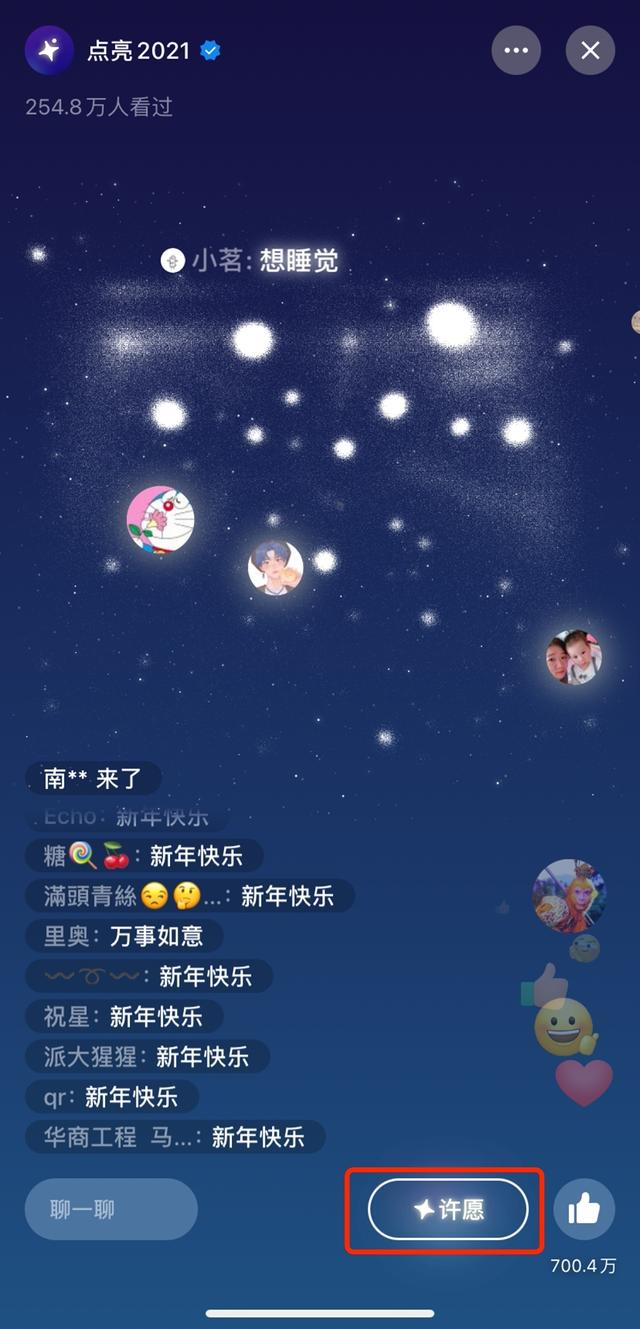Tap the anime boy avatar star
The width and height of the screenshot is (640, 1329).
[275, 567]
